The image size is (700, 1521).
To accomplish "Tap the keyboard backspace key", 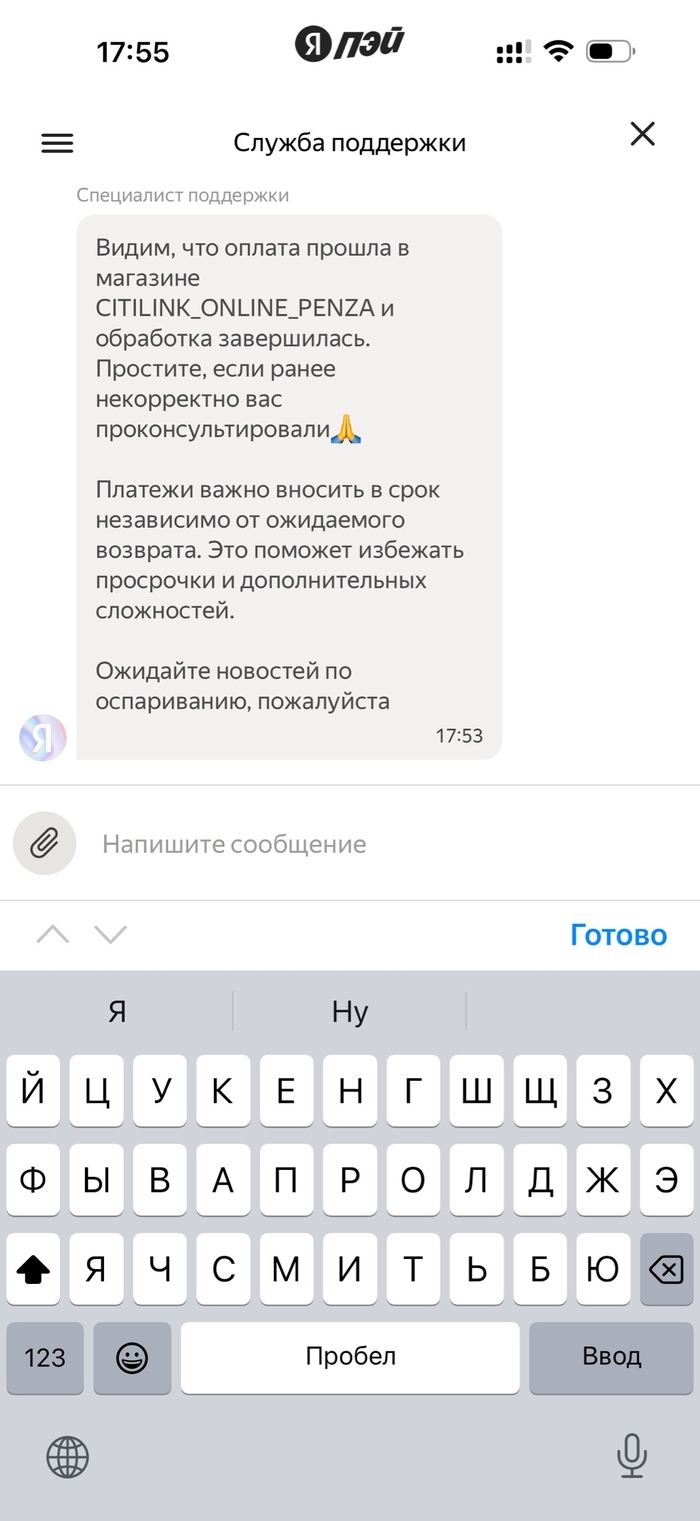I will 665,1269.
